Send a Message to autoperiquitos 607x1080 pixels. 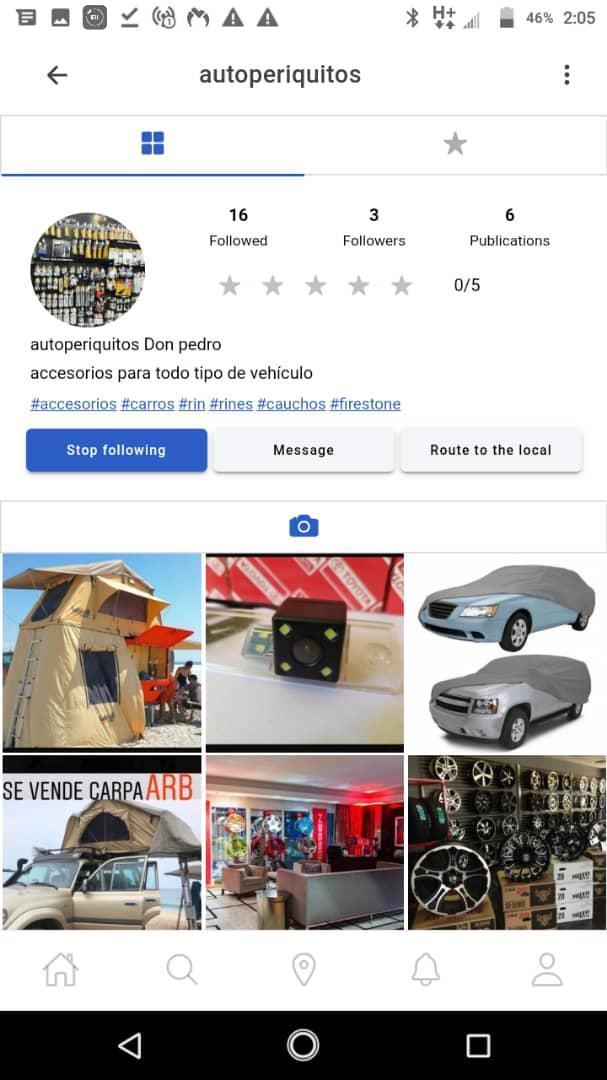click(303, 450)
